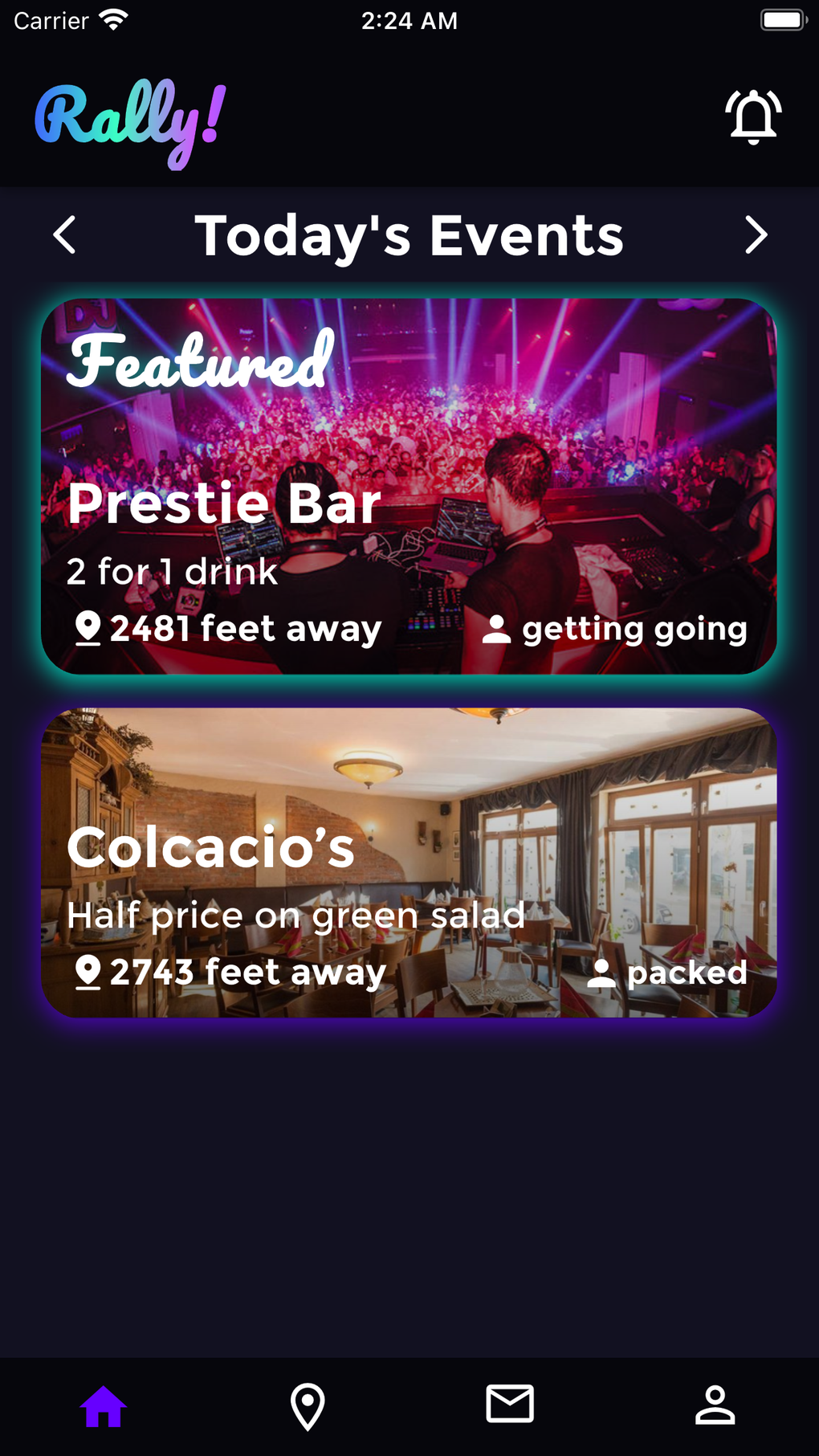Open the featured Prestie Bar event
Screen dimensions: 819x1456
coord(409,486)
